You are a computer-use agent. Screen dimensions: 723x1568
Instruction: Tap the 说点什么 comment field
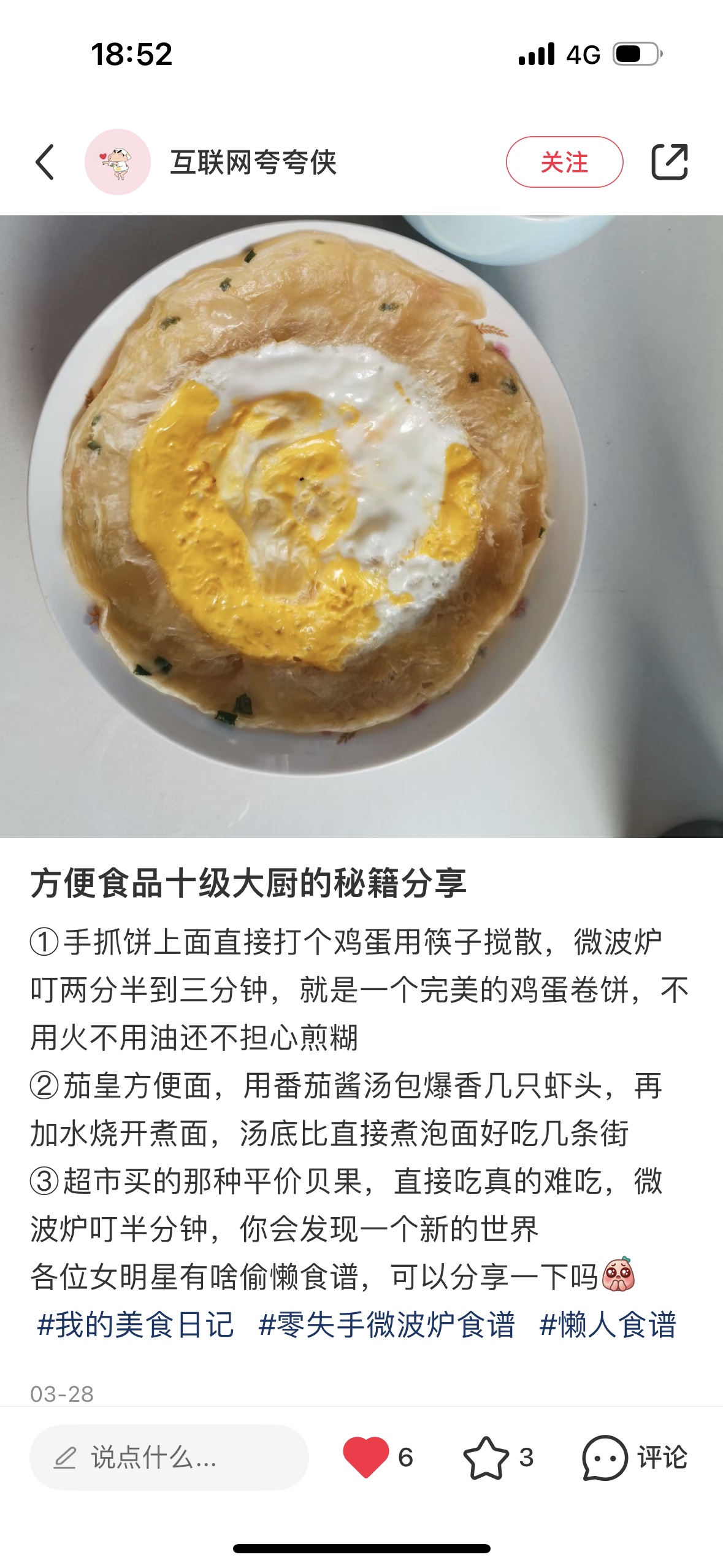[x=169, y=1458]
